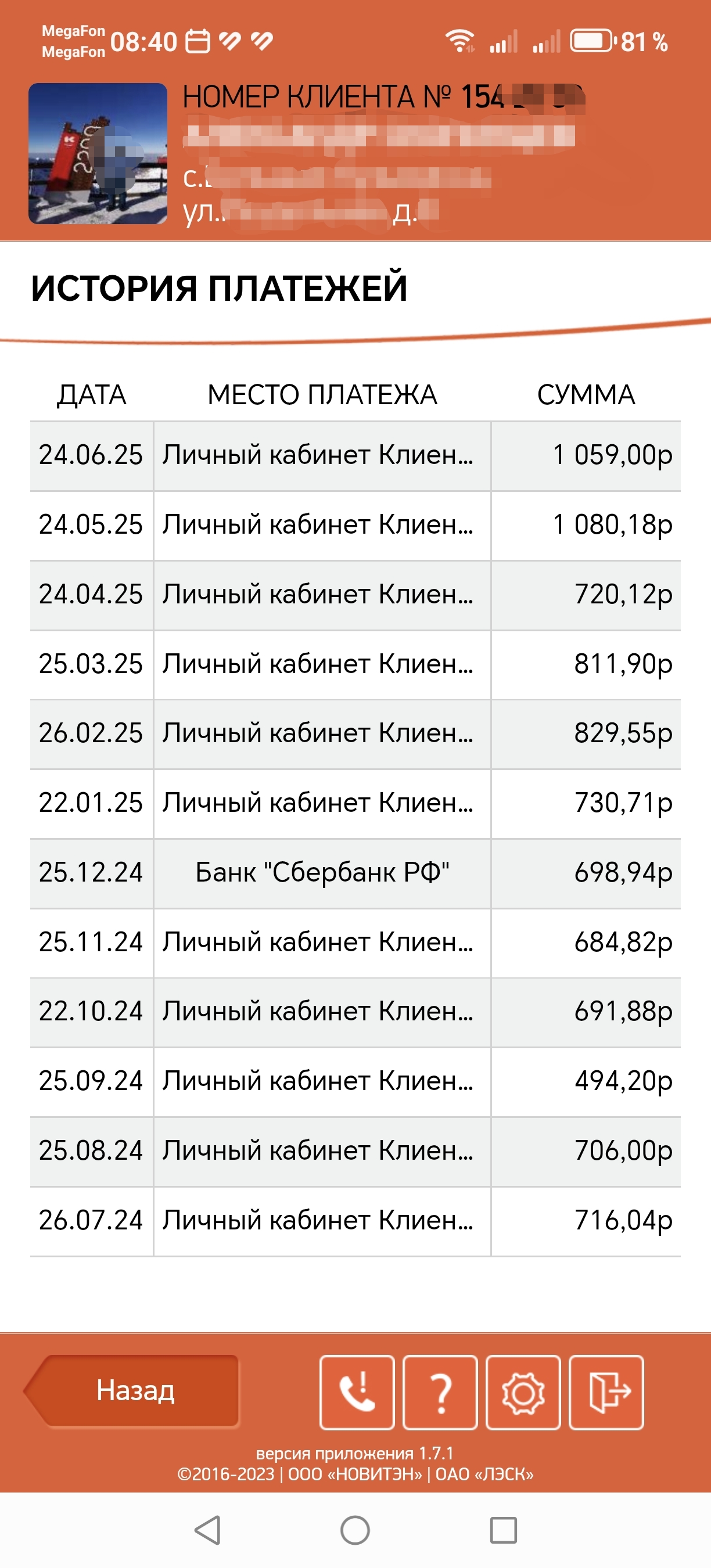Open the emergency call phone icon
The image size is (711, 1568).
coord(357,1392)
